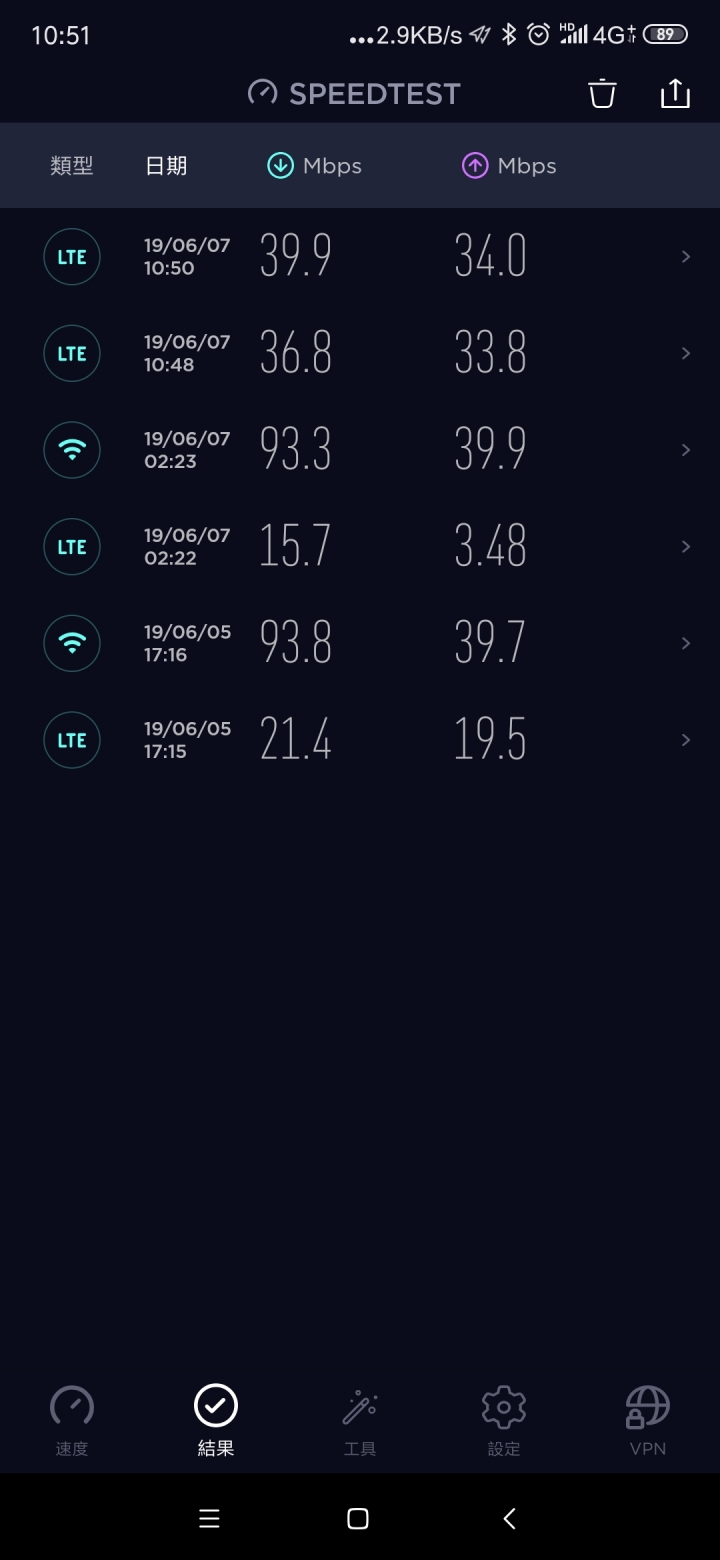
Task: Switch to the 速度 tab
Action: pyautogui.click(x=72, y=1420)
